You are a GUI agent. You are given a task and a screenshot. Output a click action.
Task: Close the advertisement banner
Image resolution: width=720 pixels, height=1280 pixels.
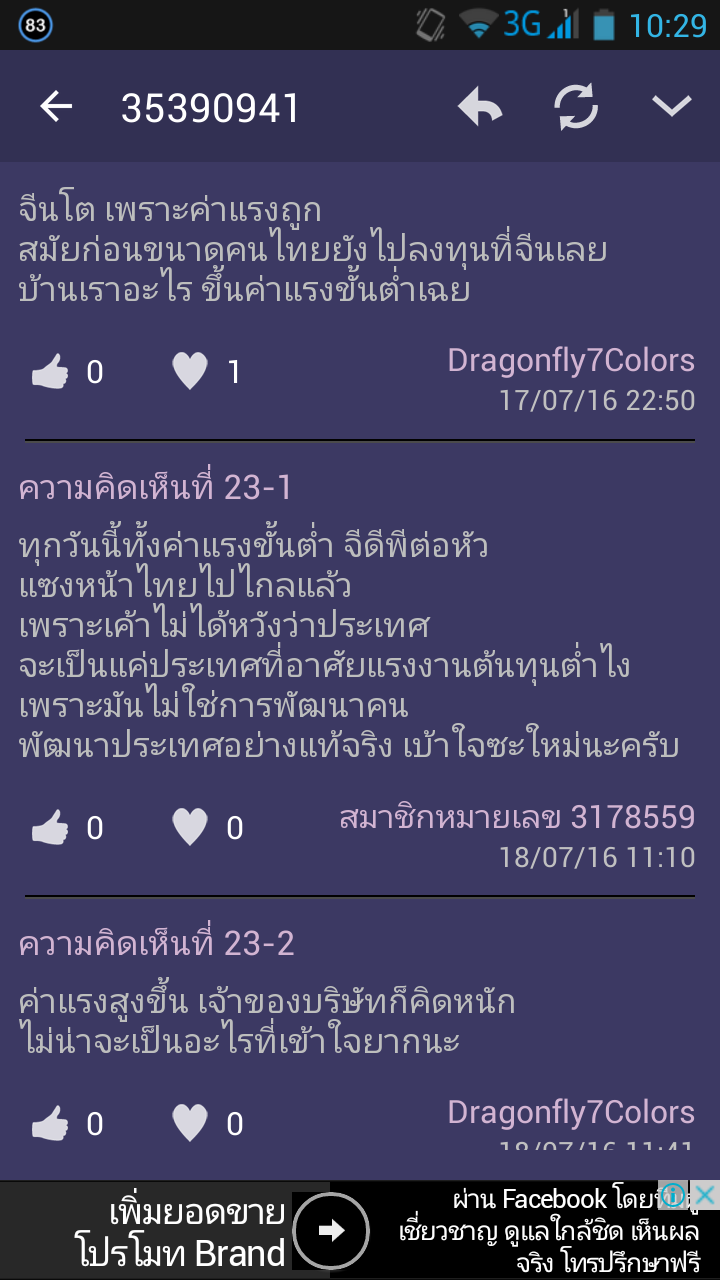coord(705,1195)
